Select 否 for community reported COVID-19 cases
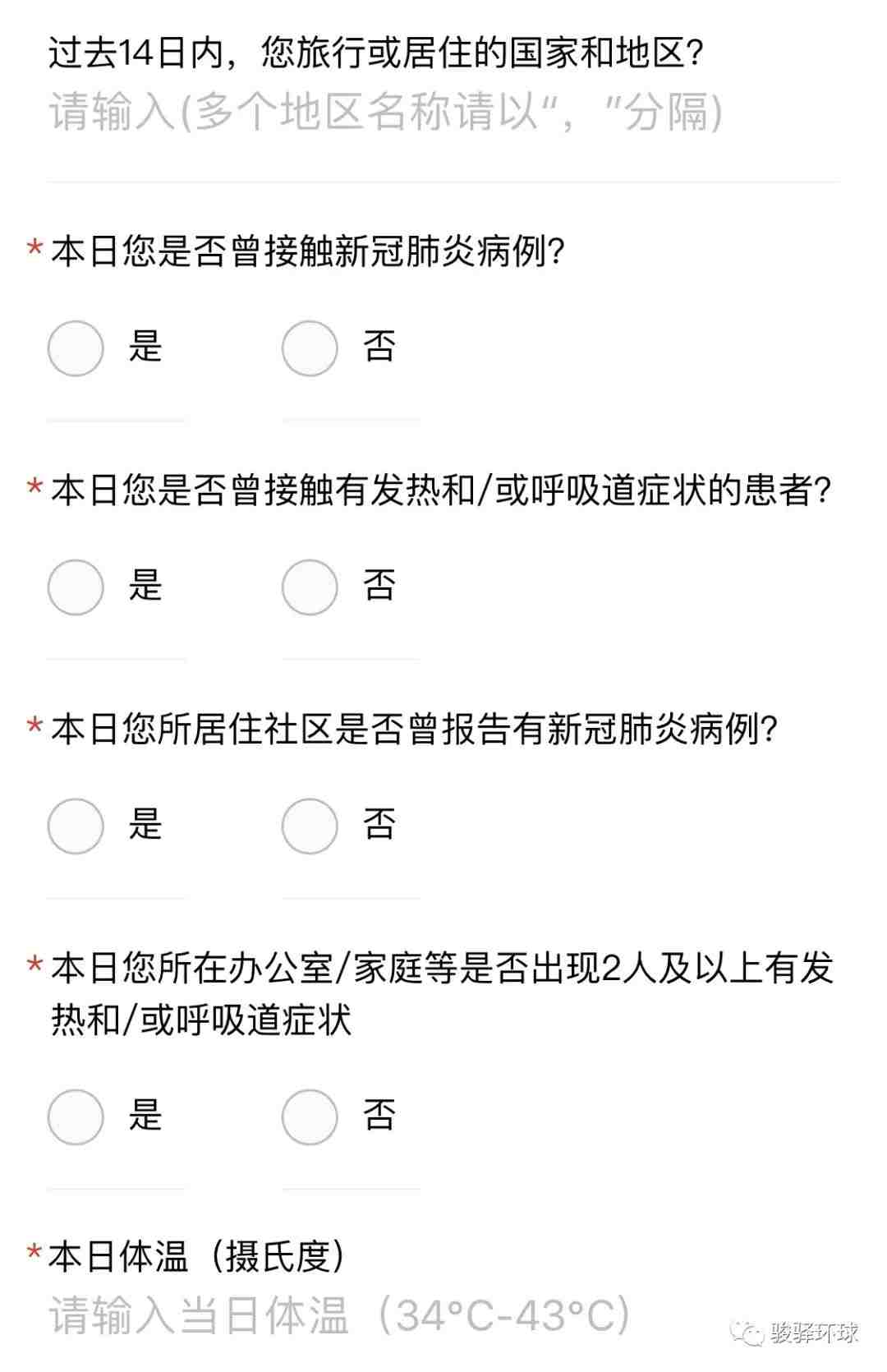 pyautogui.click(x=309, y=825)
